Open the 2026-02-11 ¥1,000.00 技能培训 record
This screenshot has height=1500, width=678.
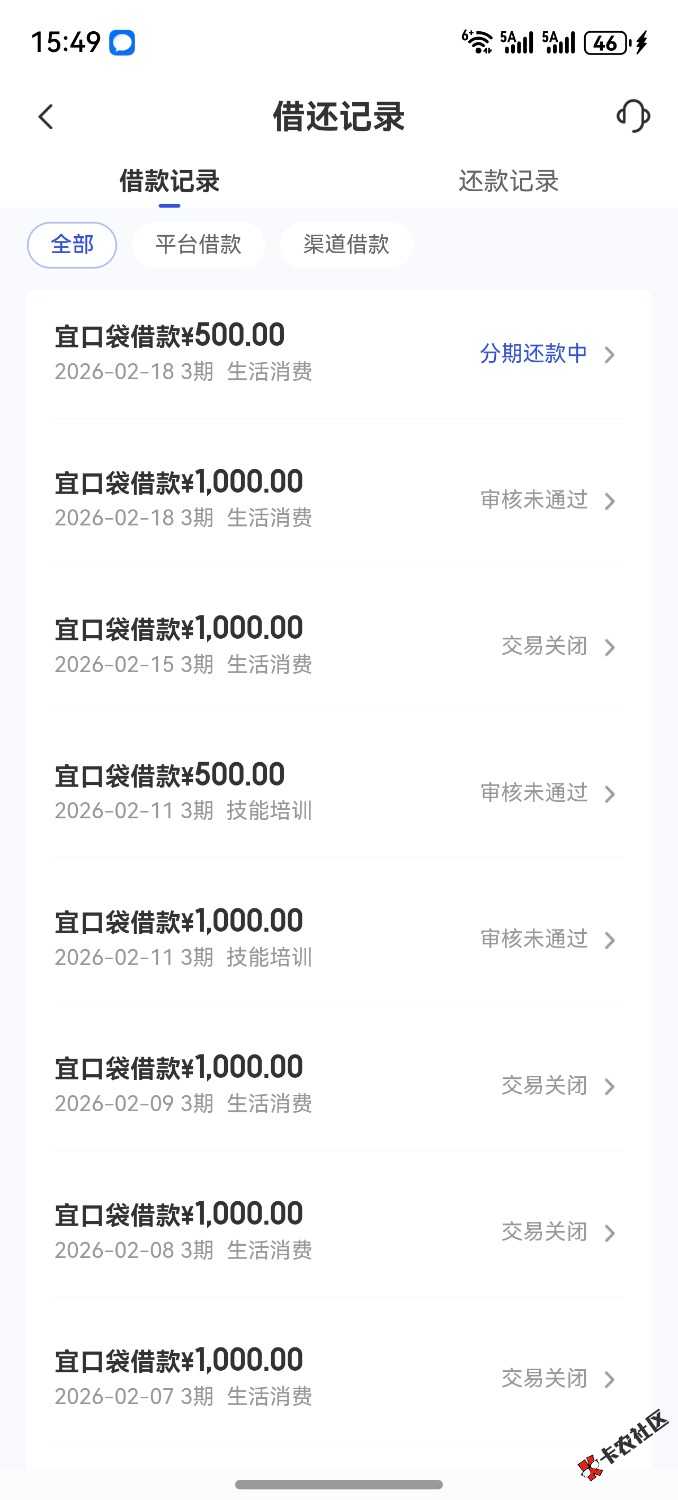(338, 938)
